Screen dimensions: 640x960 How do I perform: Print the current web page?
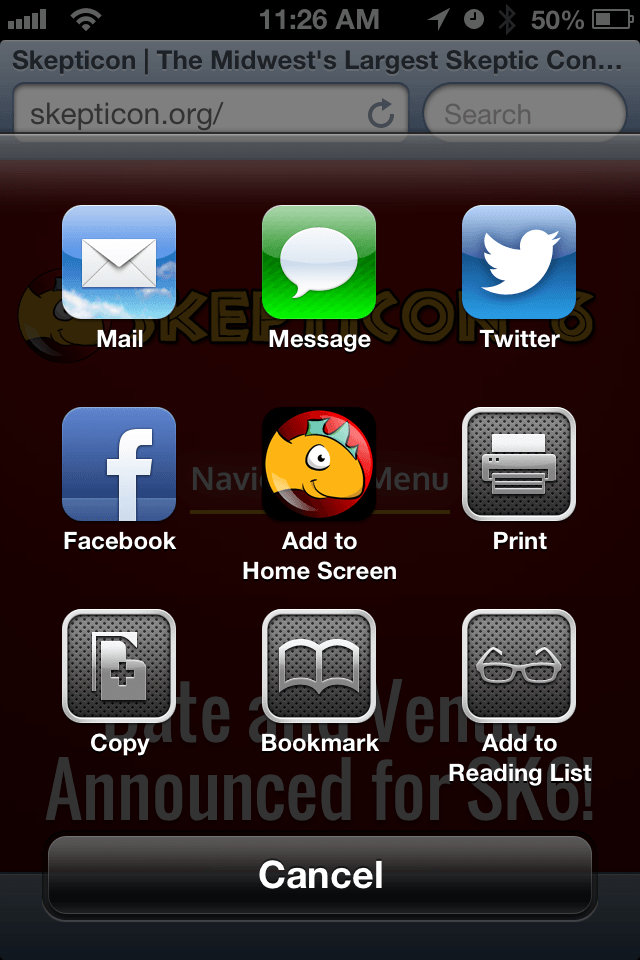519,465
